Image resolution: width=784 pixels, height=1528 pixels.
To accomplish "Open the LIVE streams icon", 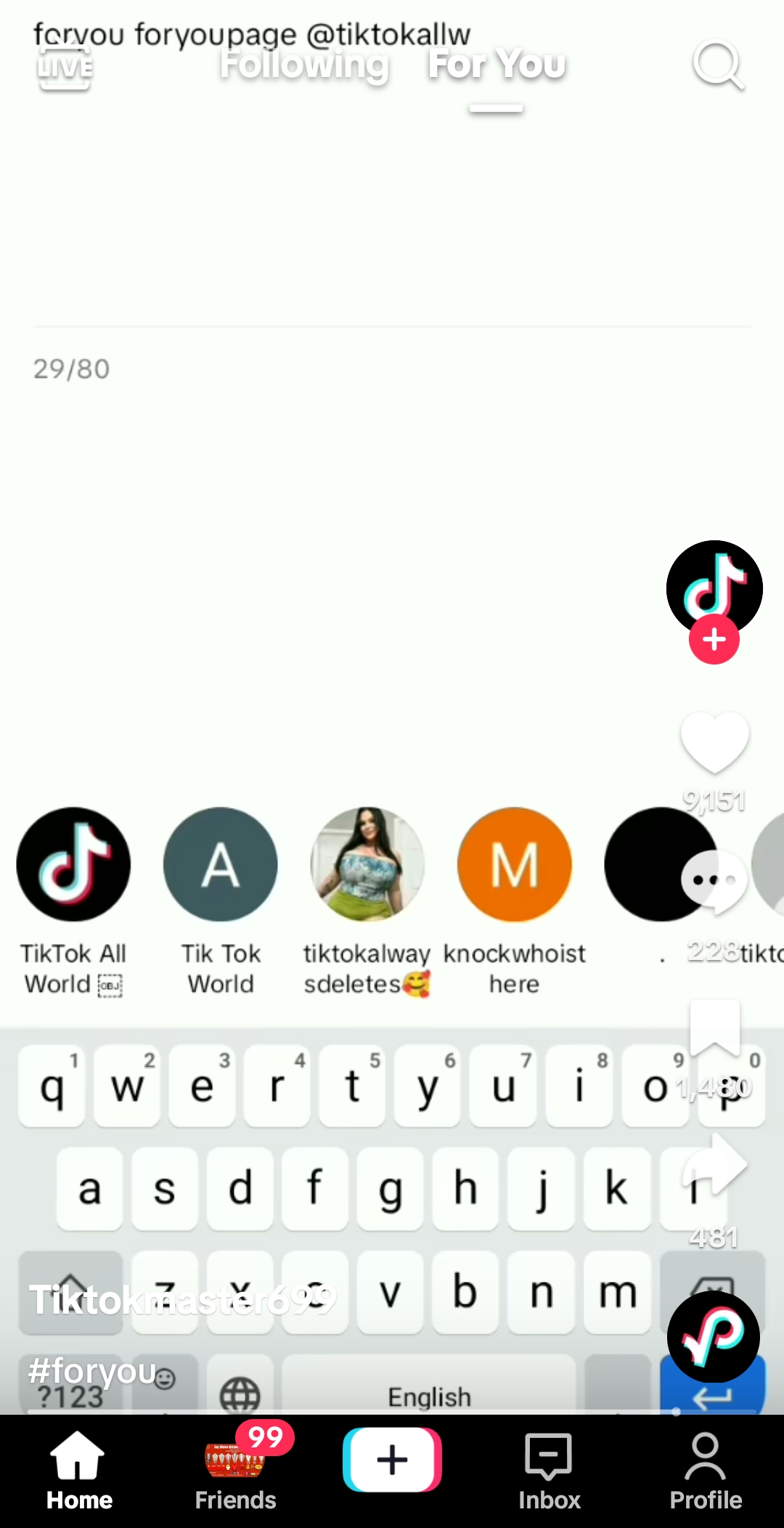I will click(65, 68).
